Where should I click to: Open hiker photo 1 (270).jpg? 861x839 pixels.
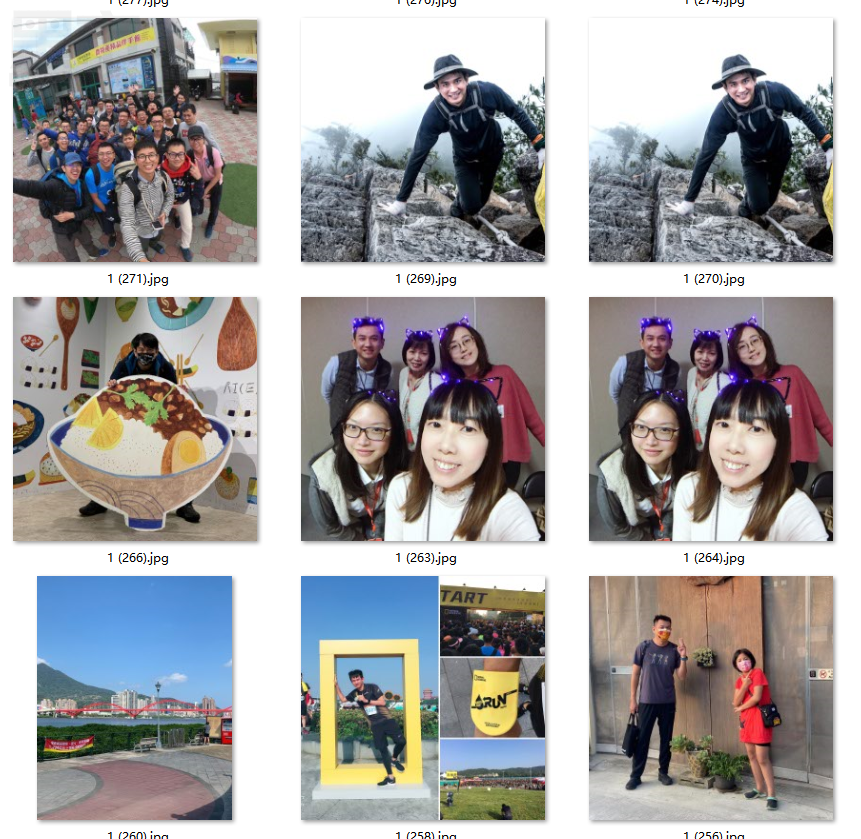711,140
